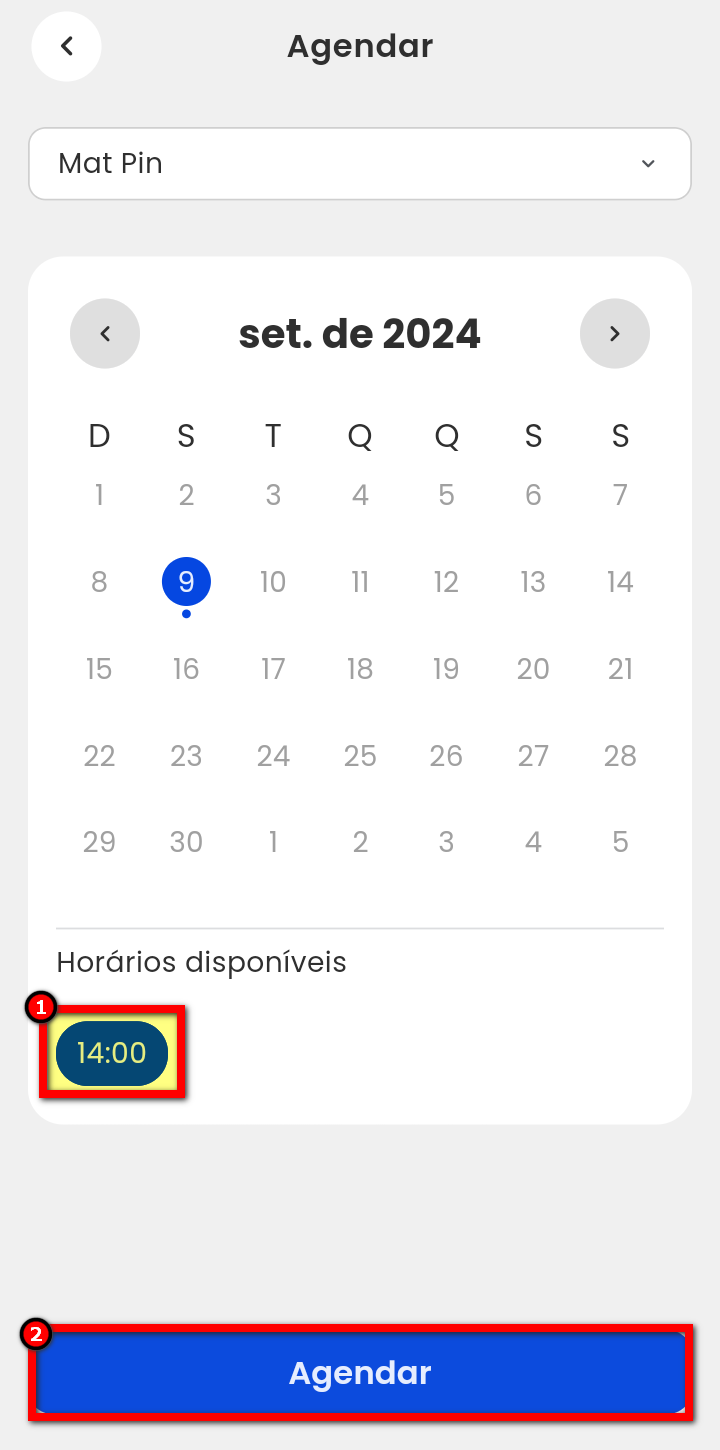Go back from the Agendar screen
The width and height of the screenshot is (720, 1450).
point(66,46)
